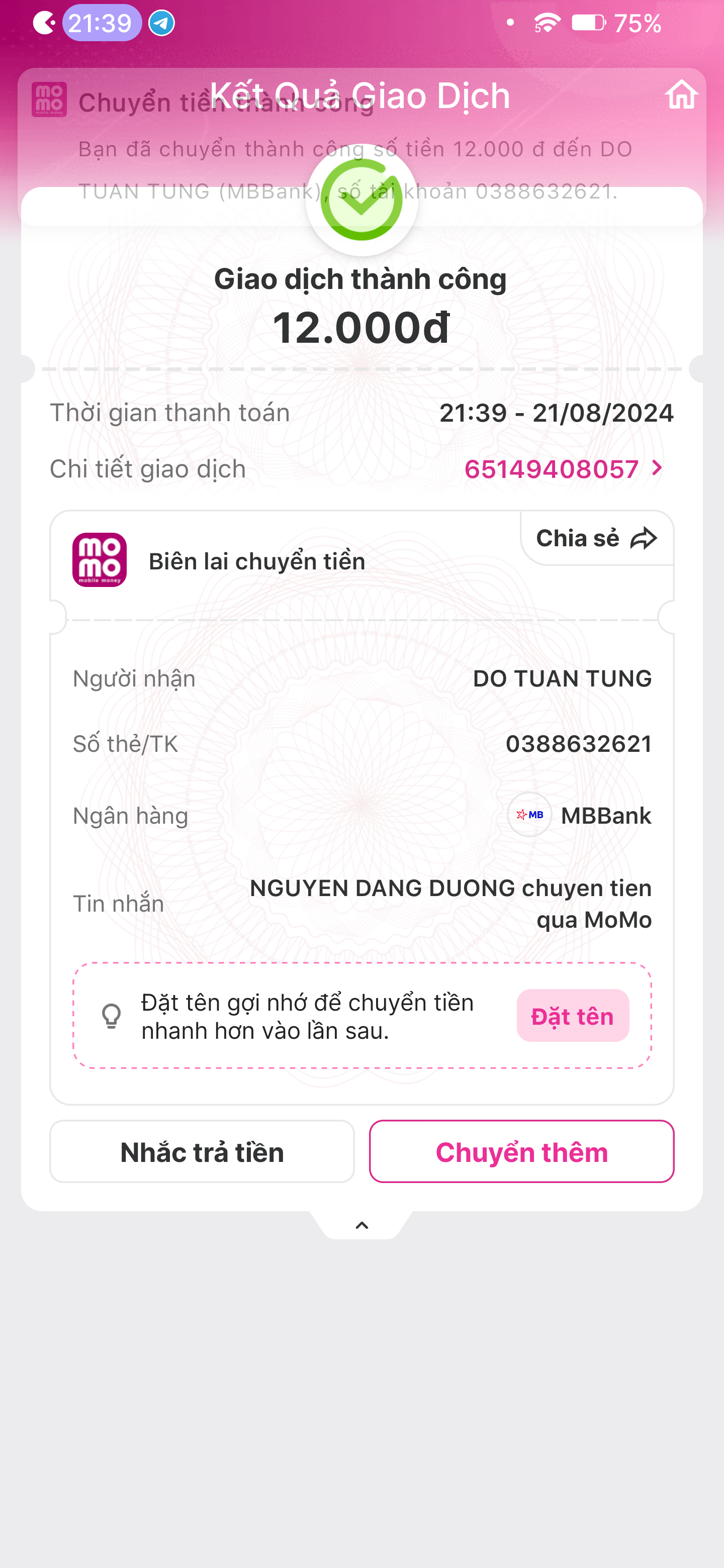
Task: Share the transfer receipt via Chia sẻ
Action: pos(596,539)
